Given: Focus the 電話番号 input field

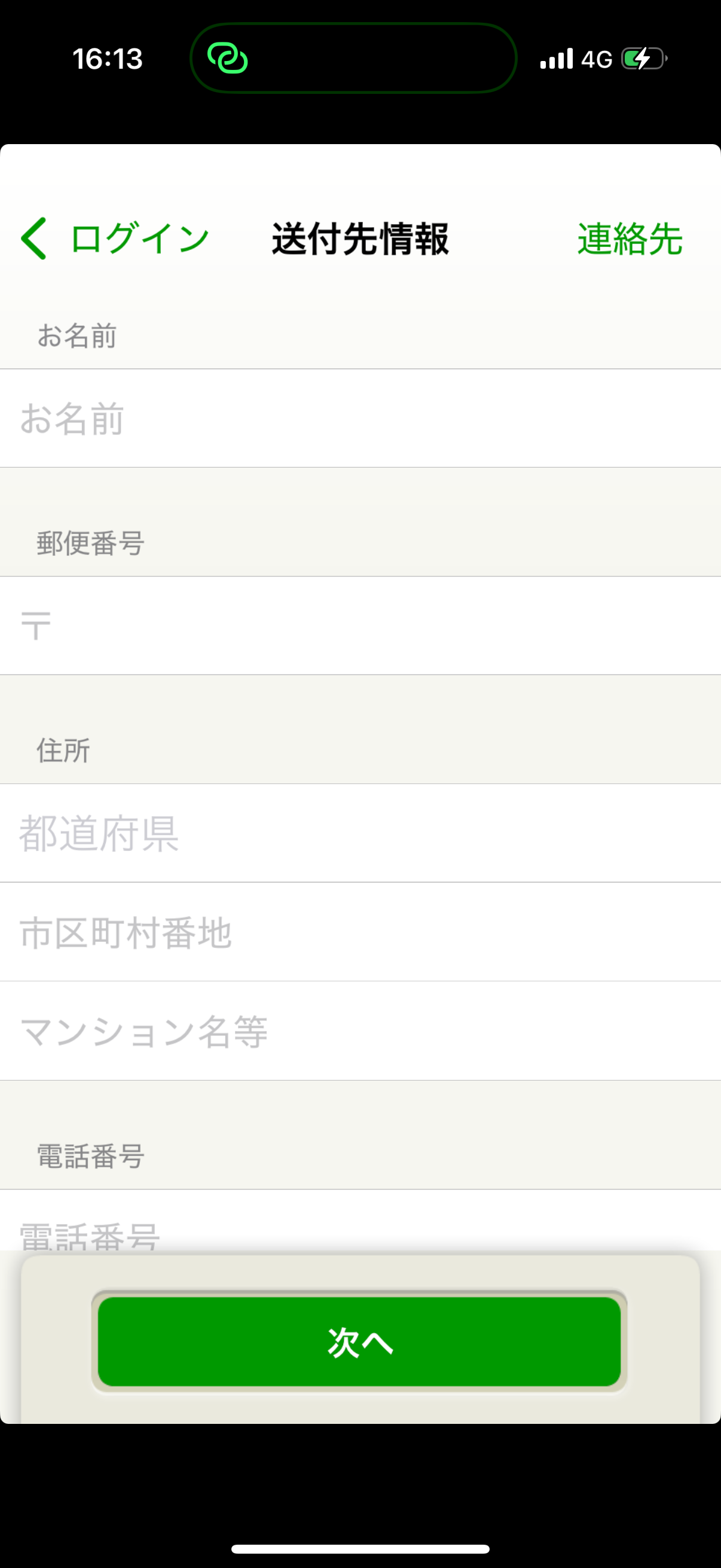Looking at the screenshot, I should [360, 1221].
